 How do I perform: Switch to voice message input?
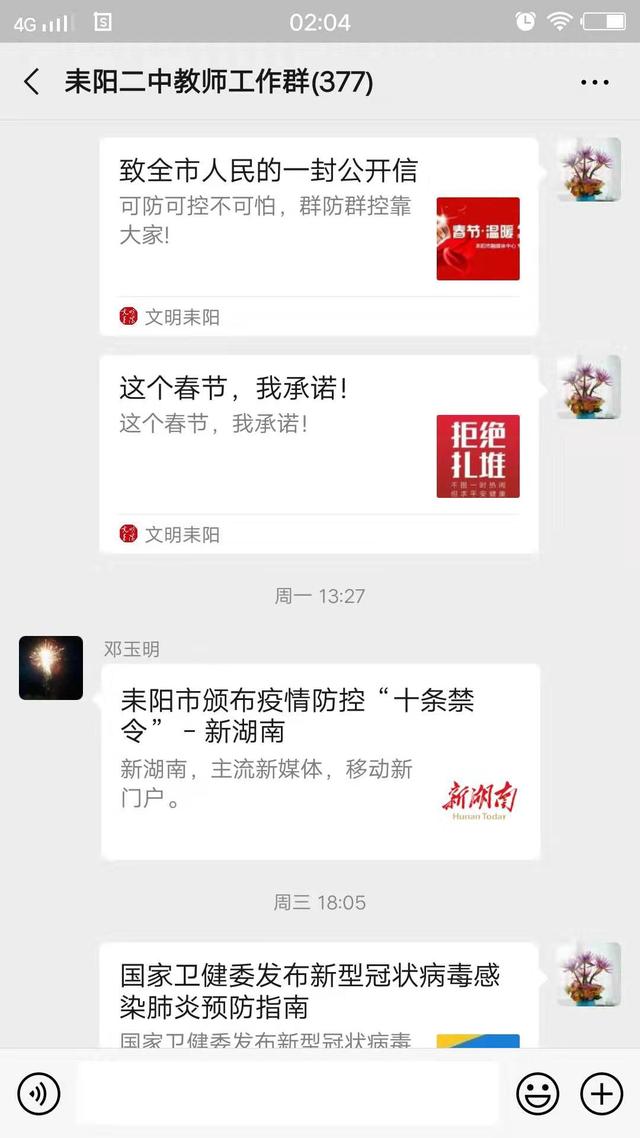(39, 1094)
